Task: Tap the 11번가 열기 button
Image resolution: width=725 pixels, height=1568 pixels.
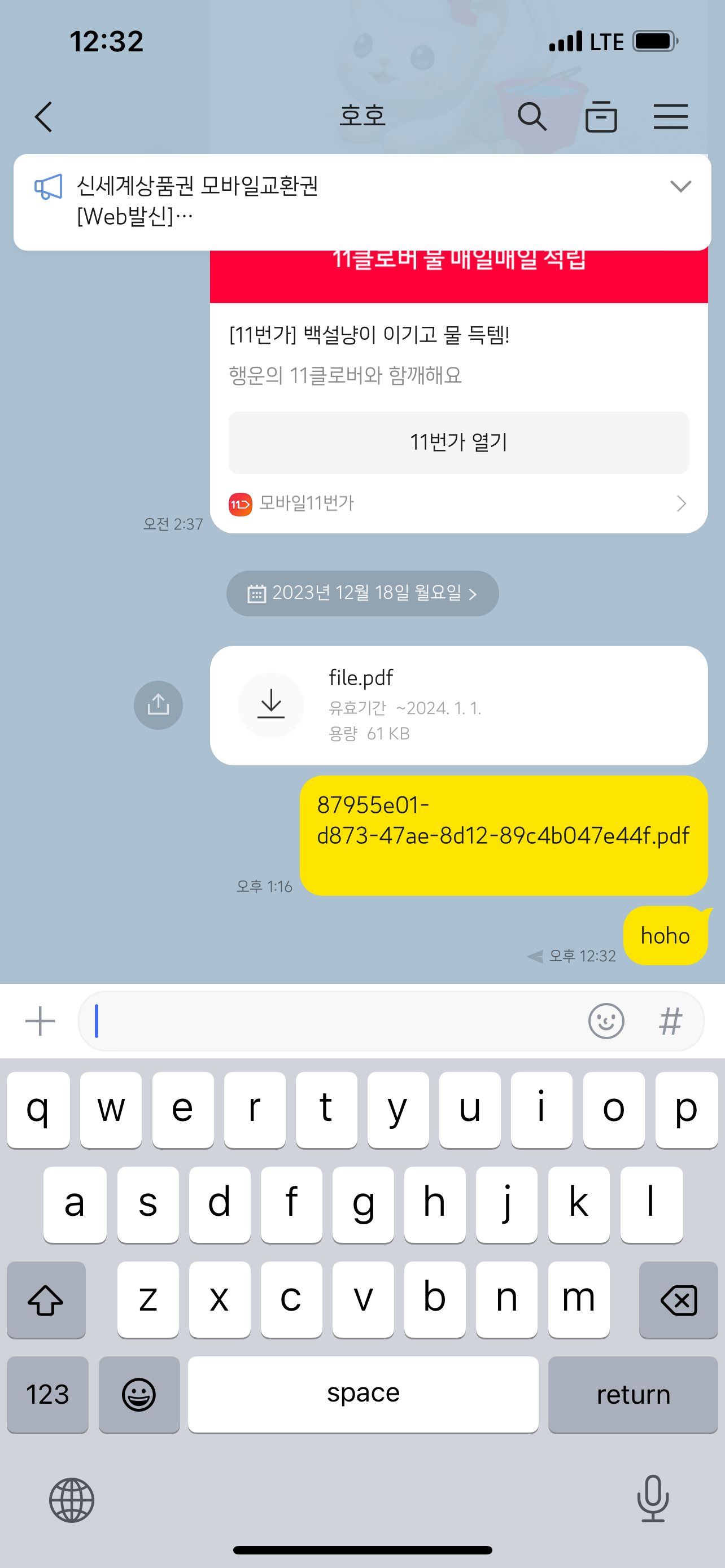Action: click(458, 442)
